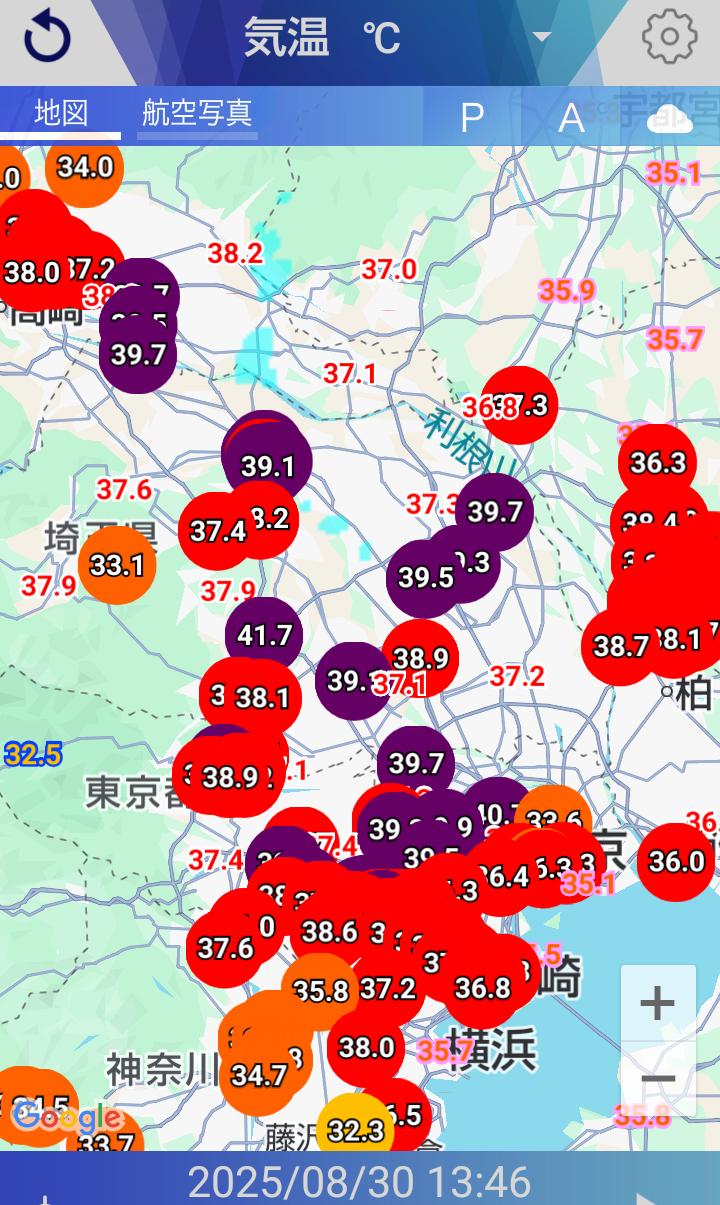This screenshot has width=720, height=1205.
Task: Select the 41.7 temperature marker
Action: [264, 635]
